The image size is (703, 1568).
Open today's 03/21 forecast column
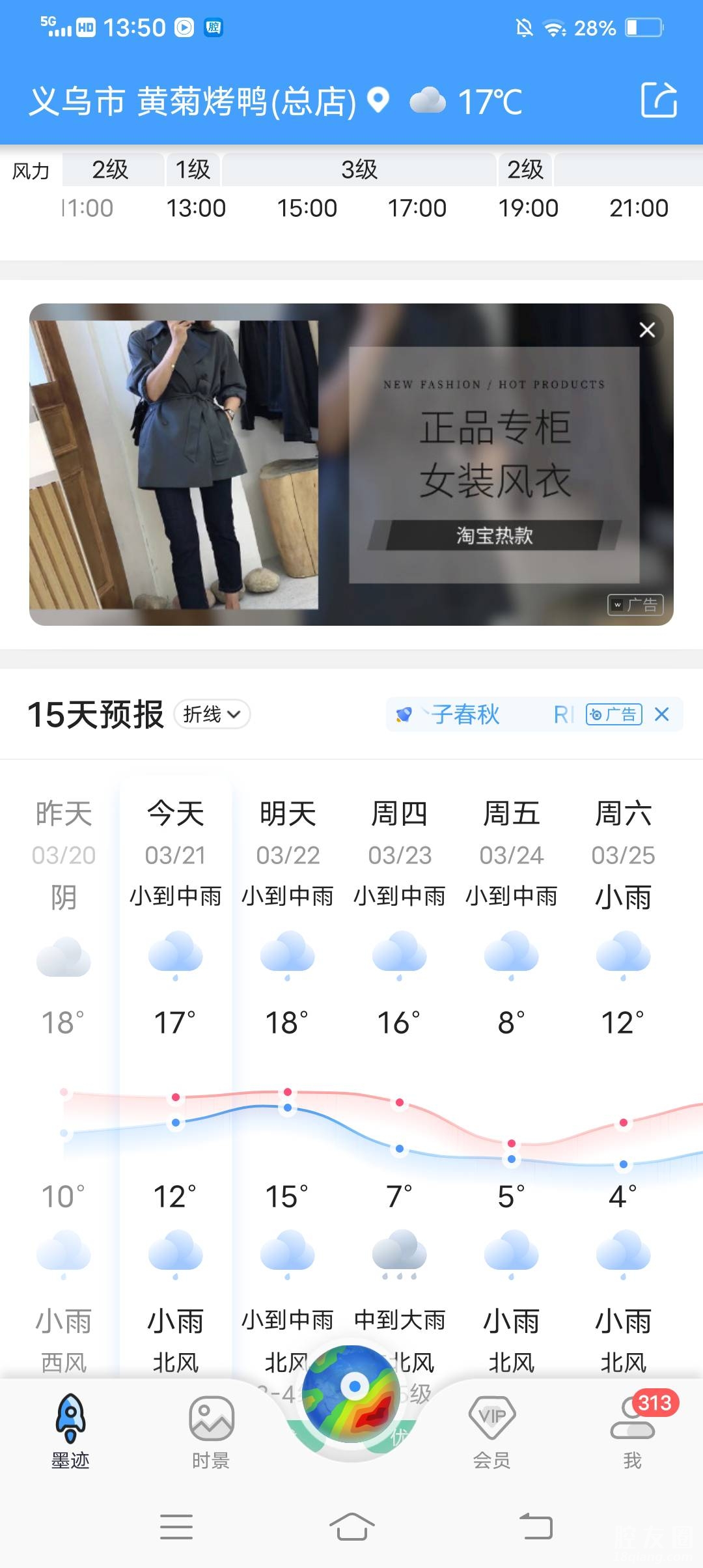tap(175, 977)
